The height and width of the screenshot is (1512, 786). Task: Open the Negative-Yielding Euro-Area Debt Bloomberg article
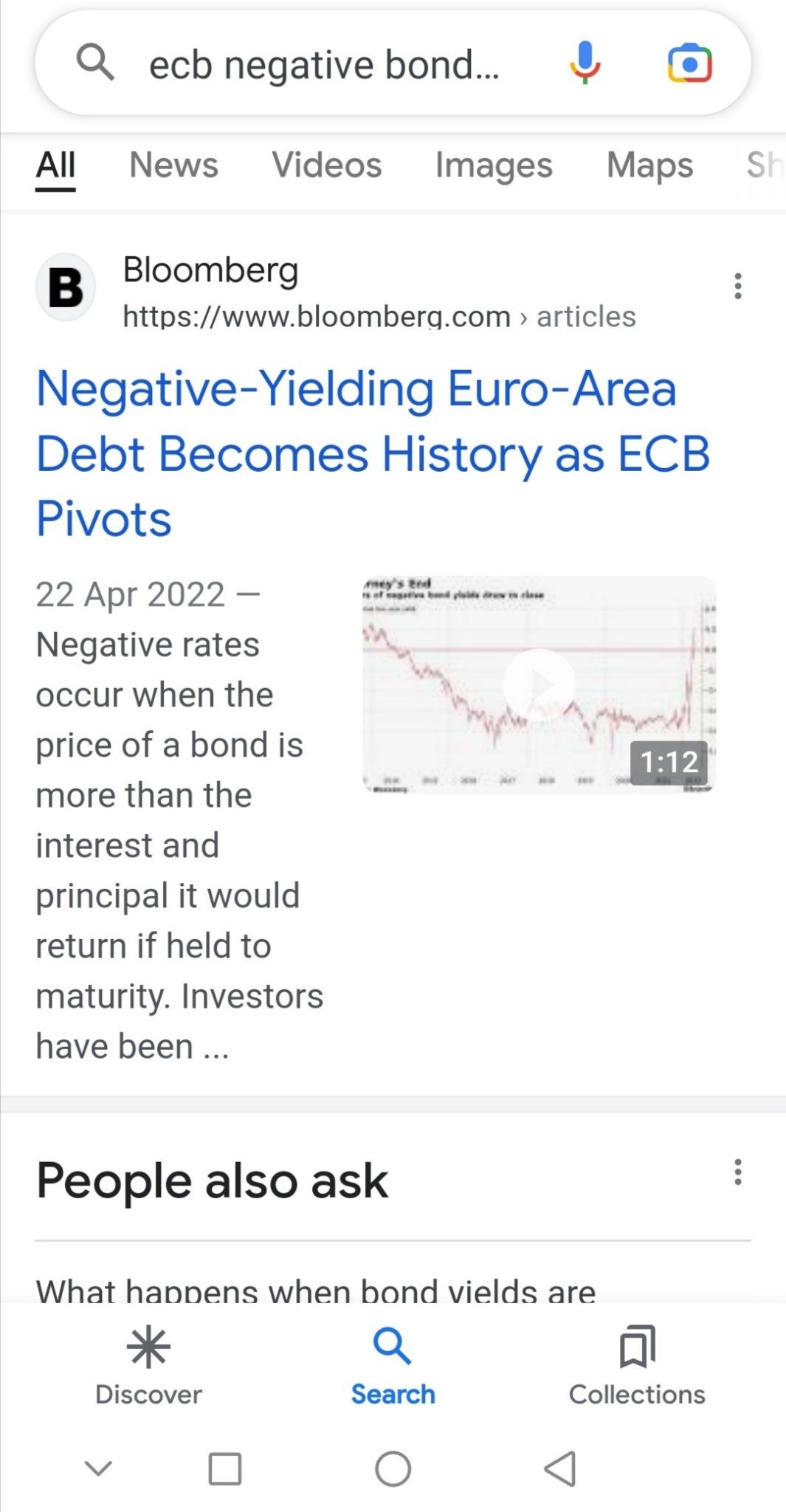tap(373, 453)
